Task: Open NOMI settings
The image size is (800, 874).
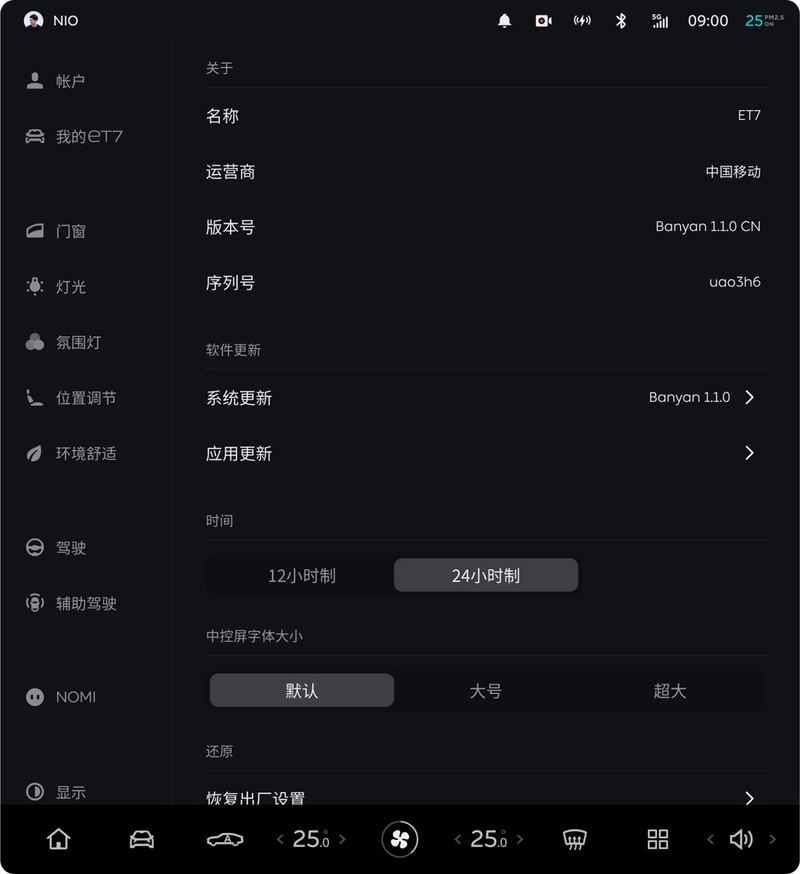Action: [x=75, y=697]
